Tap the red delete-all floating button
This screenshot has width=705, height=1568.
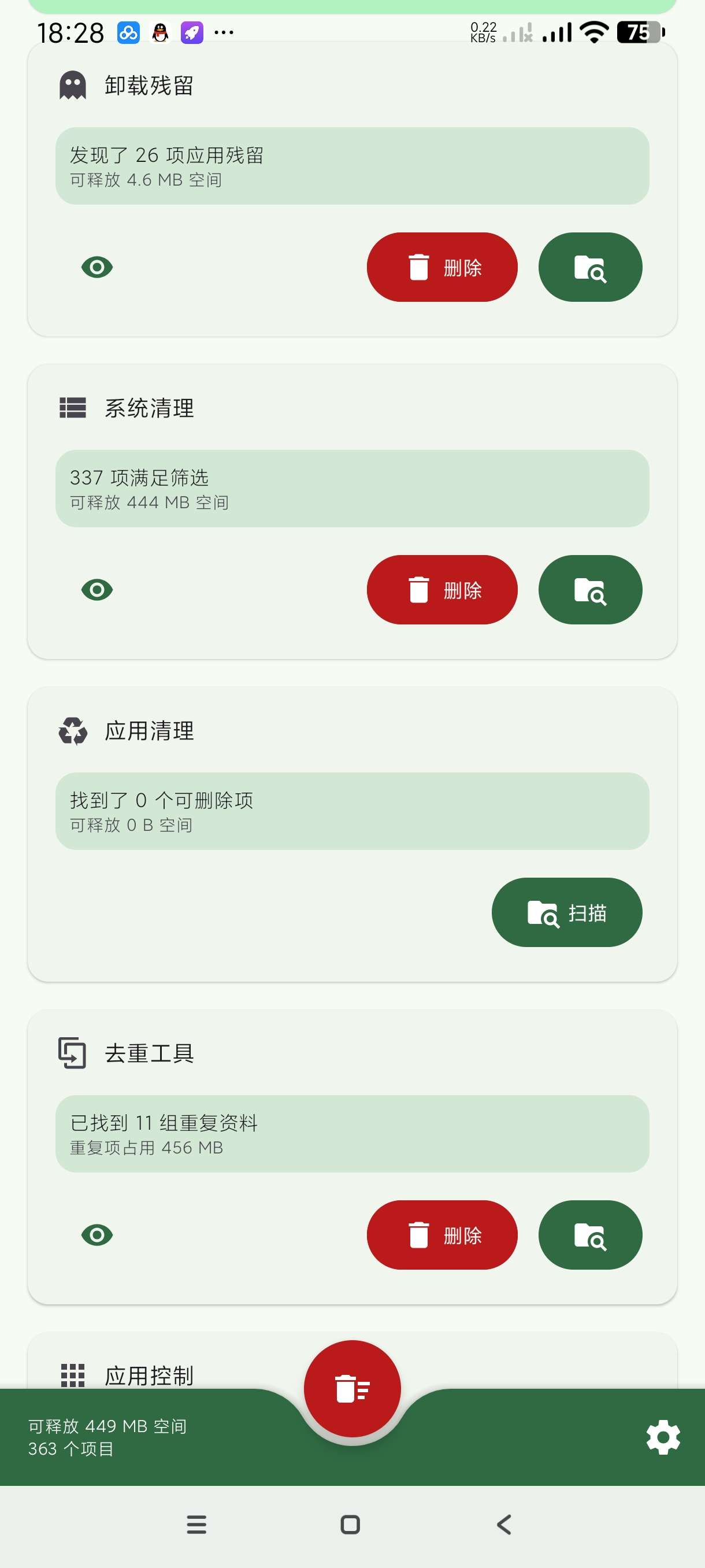[x=352, y=1388]
